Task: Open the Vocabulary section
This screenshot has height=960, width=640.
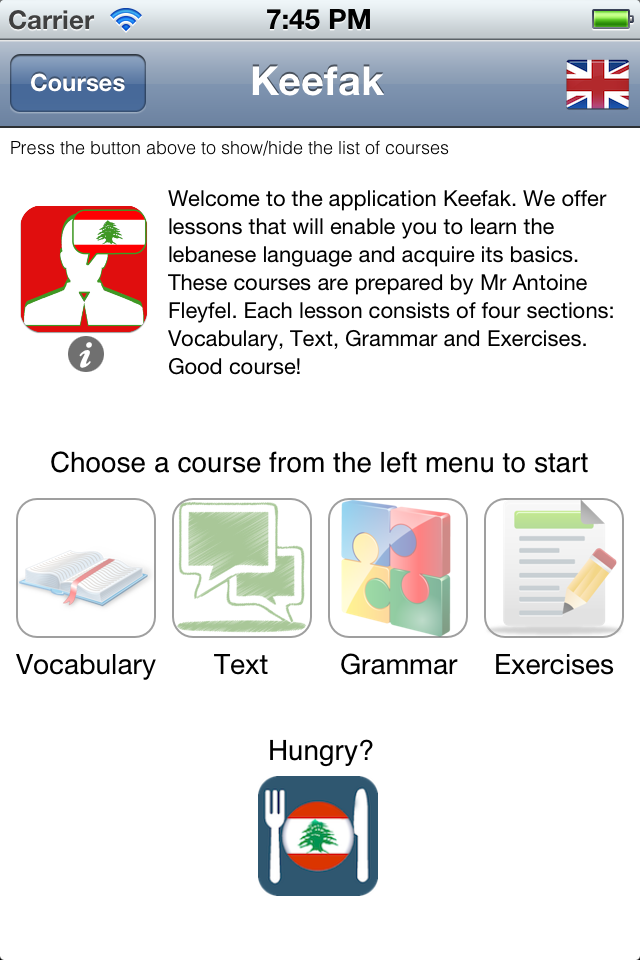Action: [x=86, y=568]
